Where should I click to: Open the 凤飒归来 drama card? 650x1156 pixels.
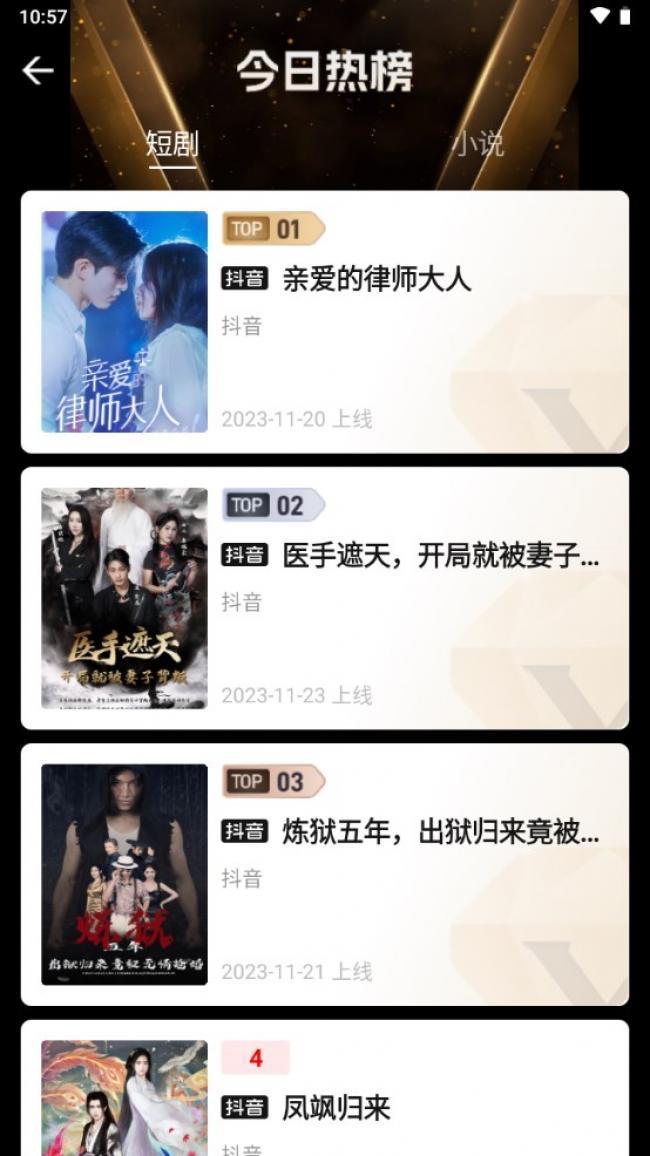[325, 1088]
